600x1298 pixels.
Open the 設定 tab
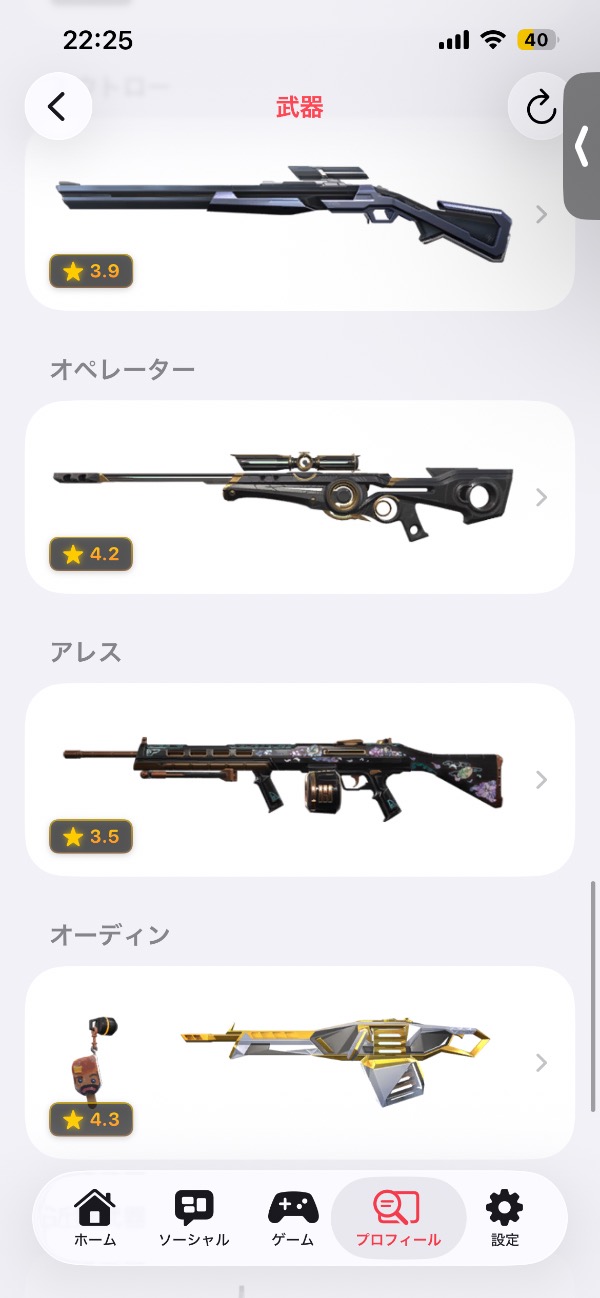(x=505, y=1218)
